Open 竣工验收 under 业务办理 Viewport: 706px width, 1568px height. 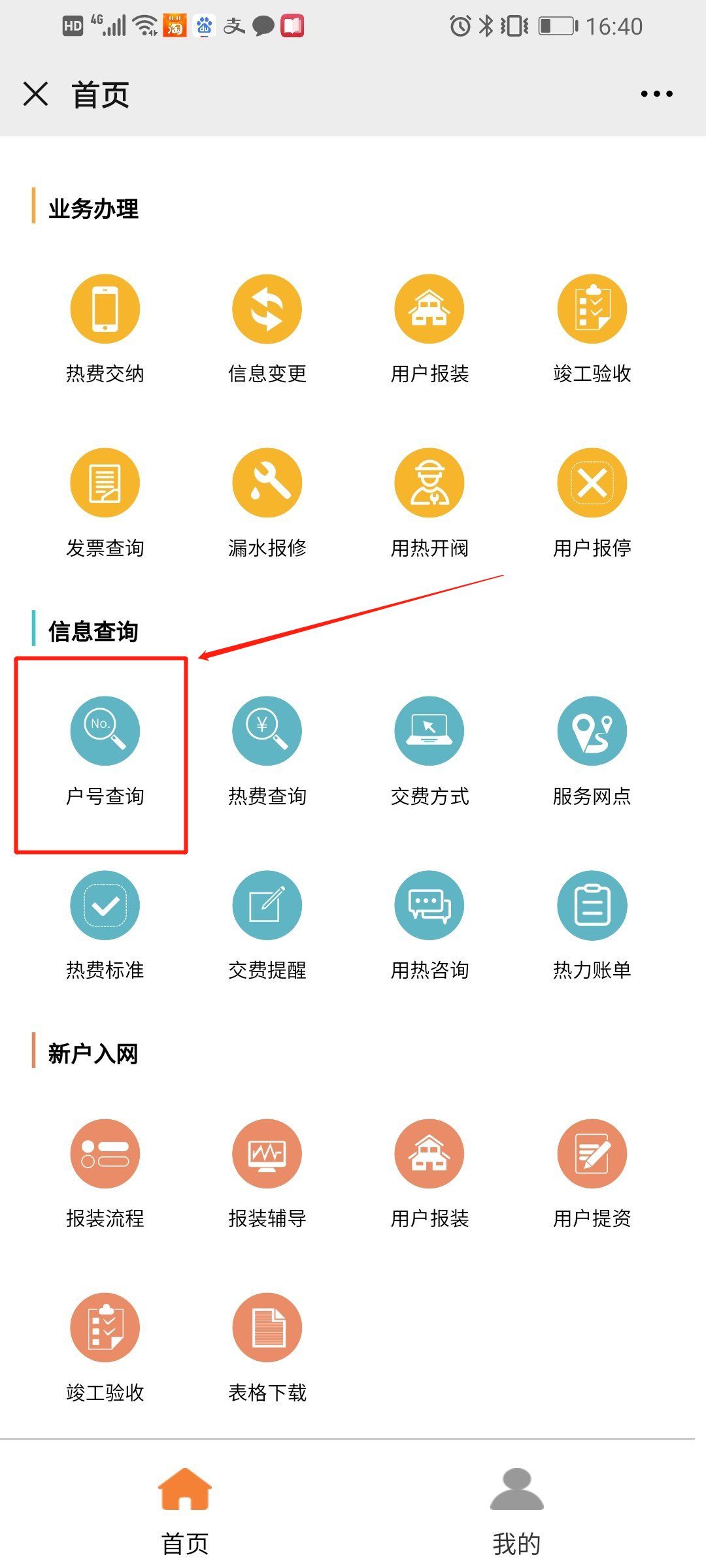[x=592, y=309]
